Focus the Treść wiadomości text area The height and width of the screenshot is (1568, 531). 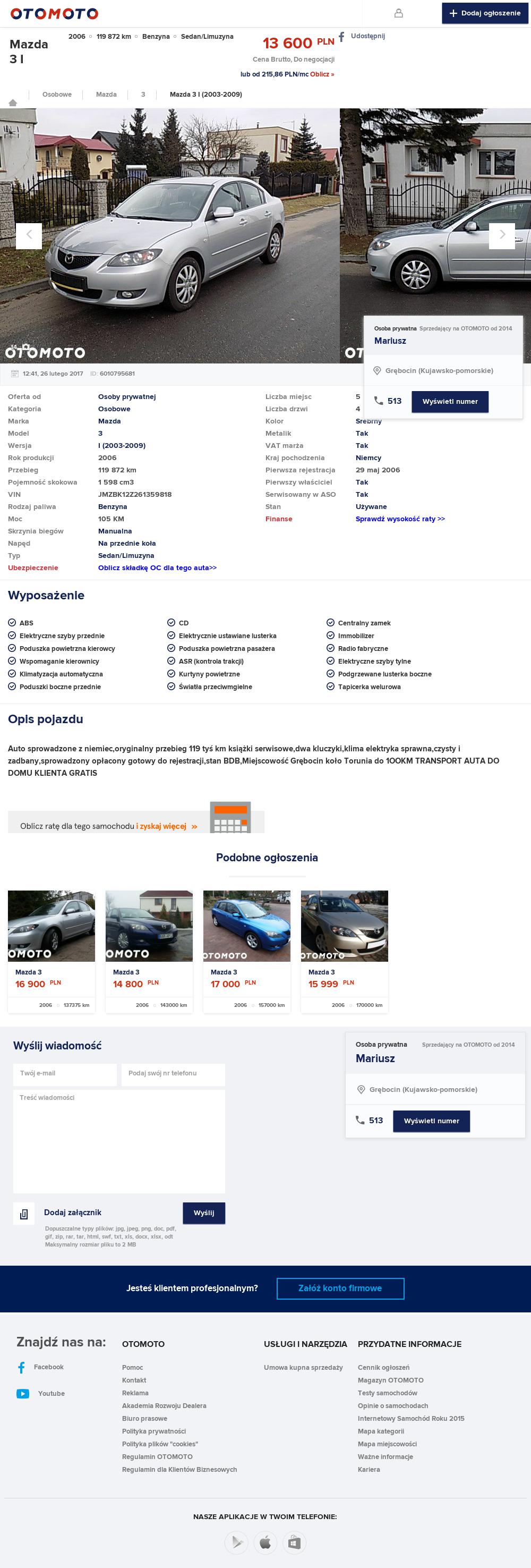click(118, 1141)
